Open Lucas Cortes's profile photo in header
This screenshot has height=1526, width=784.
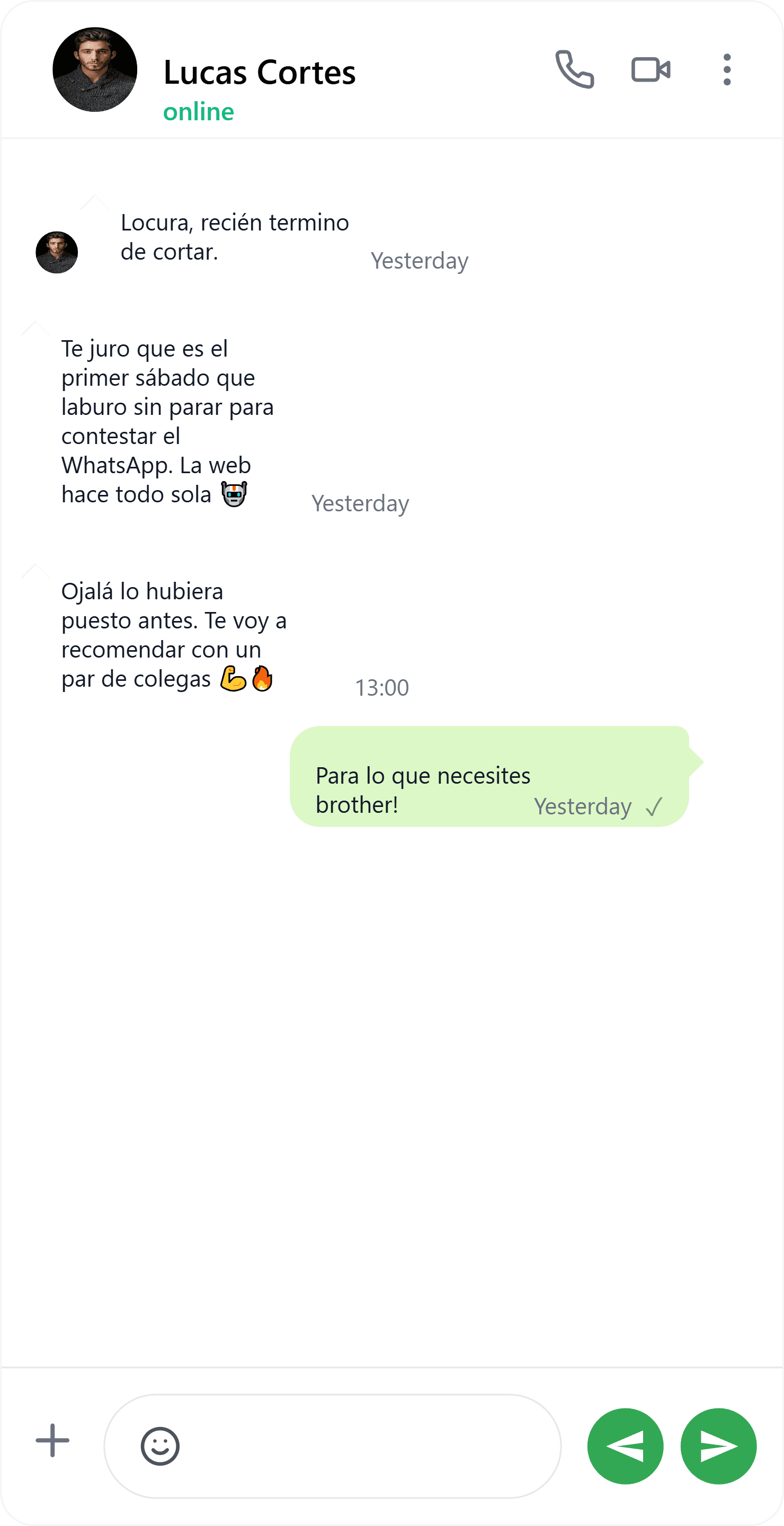[x=95, y=69]
